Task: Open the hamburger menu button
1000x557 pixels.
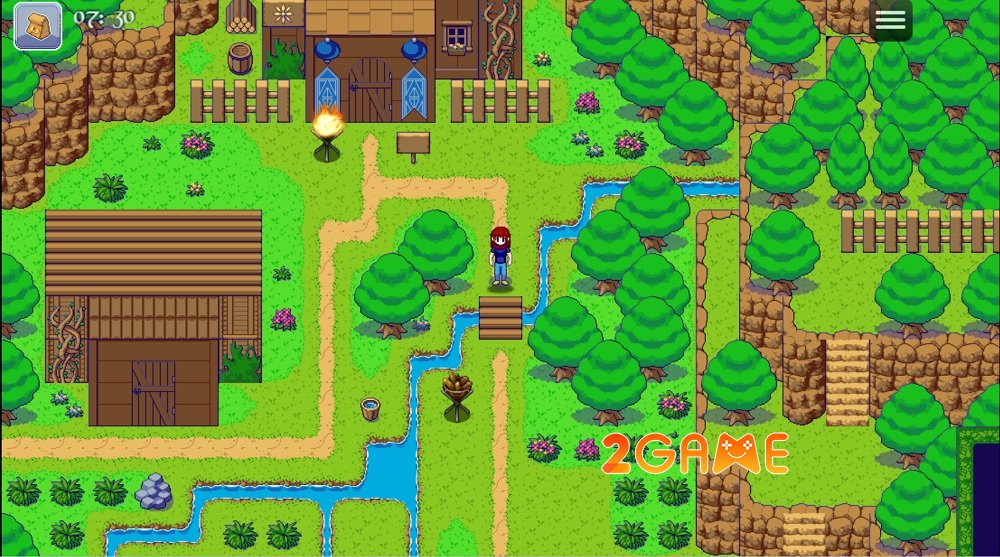Action: [x=890, y=20]
